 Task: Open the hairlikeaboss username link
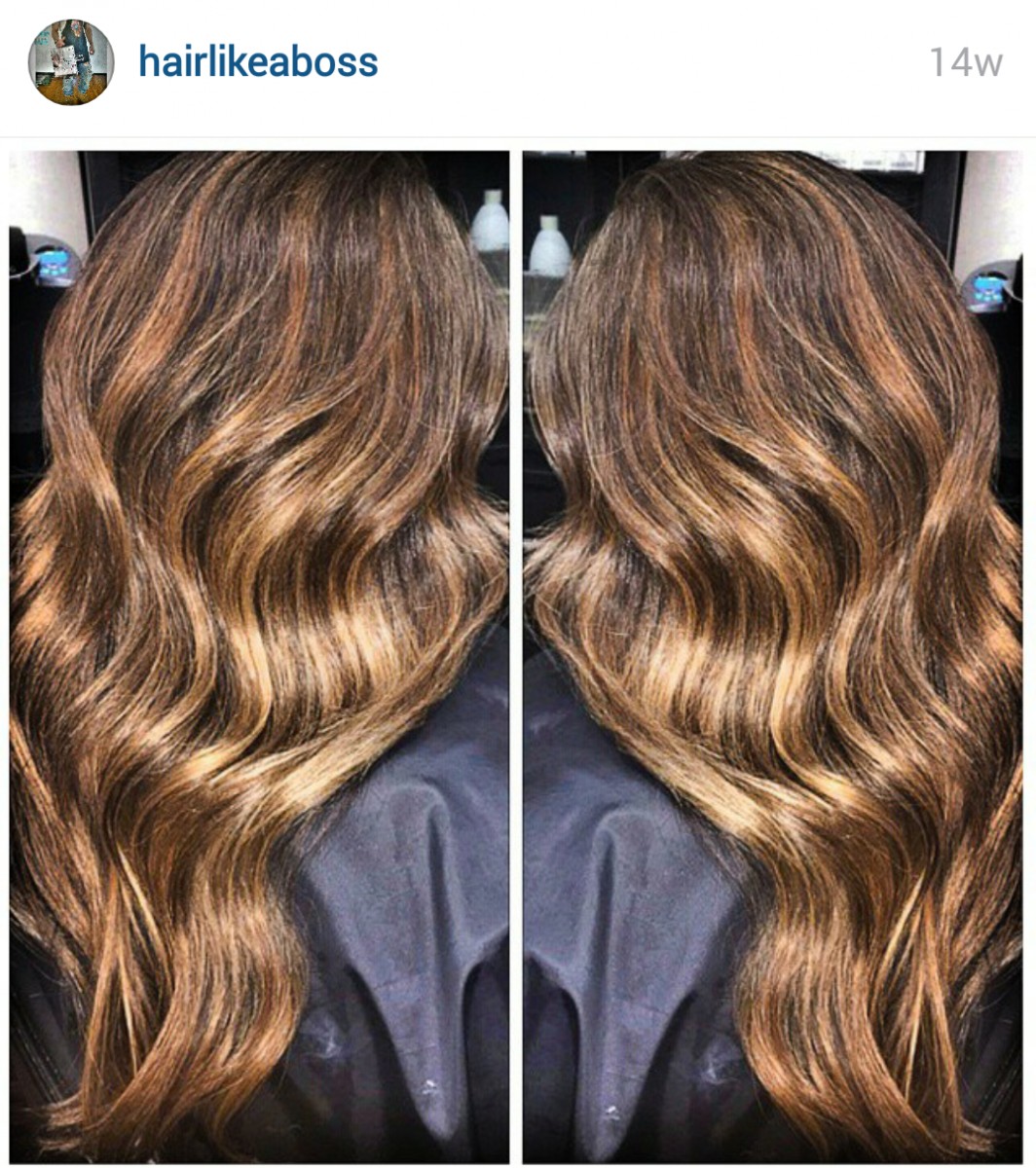pyautogui.click(x=258, y=62)
